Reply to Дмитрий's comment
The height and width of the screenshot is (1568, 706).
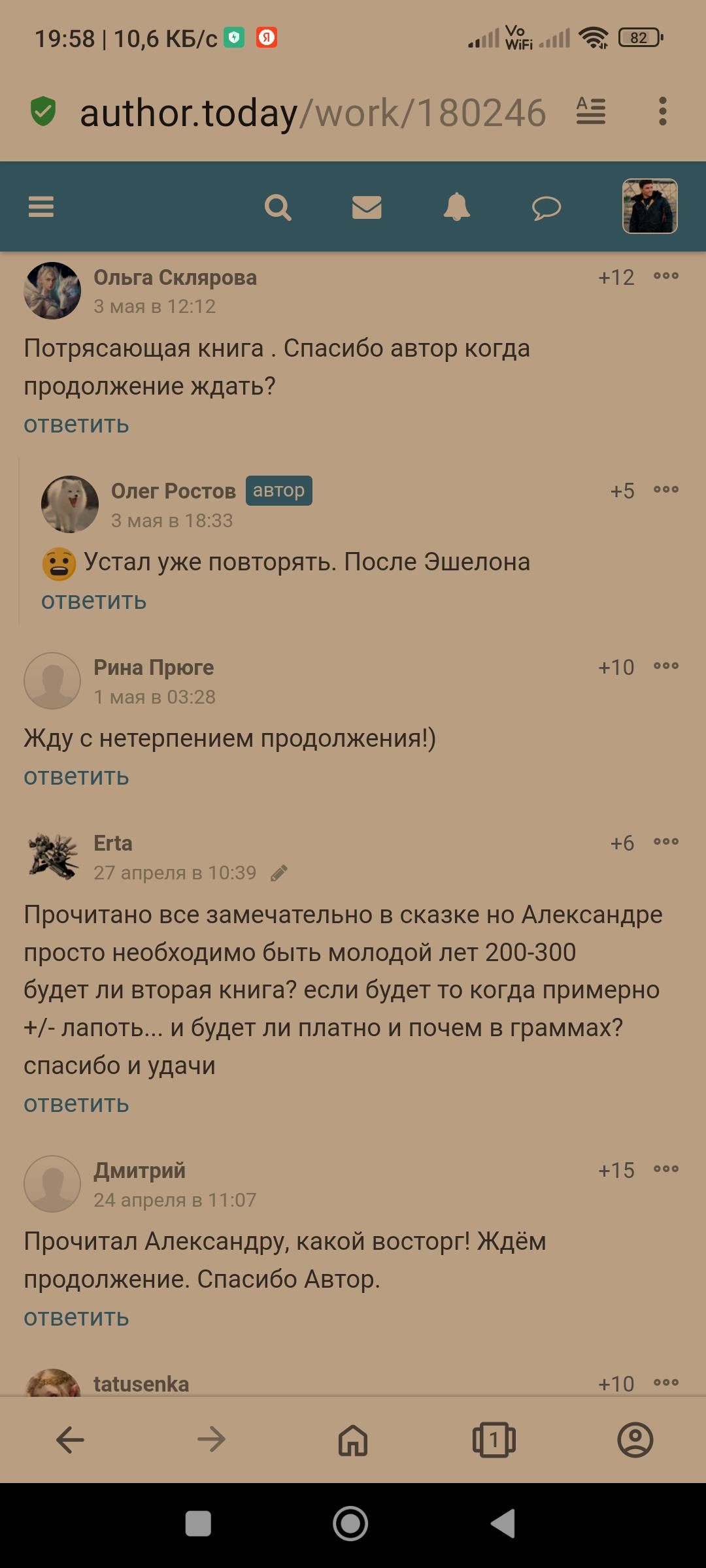[x=76, y=1318]
